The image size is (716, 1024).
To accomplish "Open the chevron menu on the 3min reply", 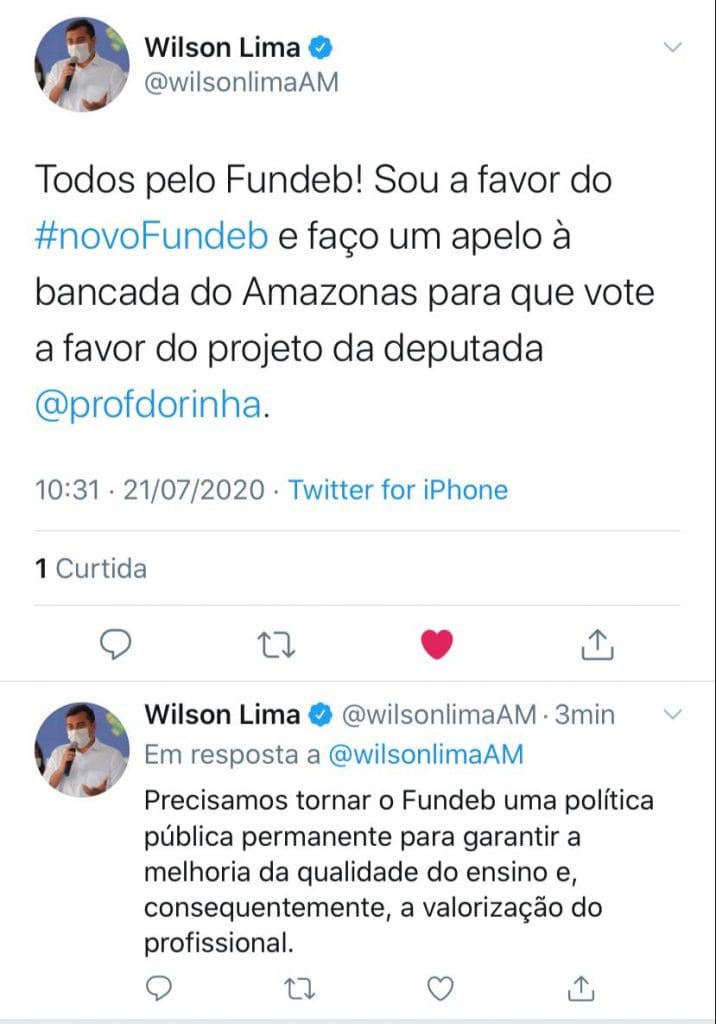I will pyautogui.click(x=673, y=714).
